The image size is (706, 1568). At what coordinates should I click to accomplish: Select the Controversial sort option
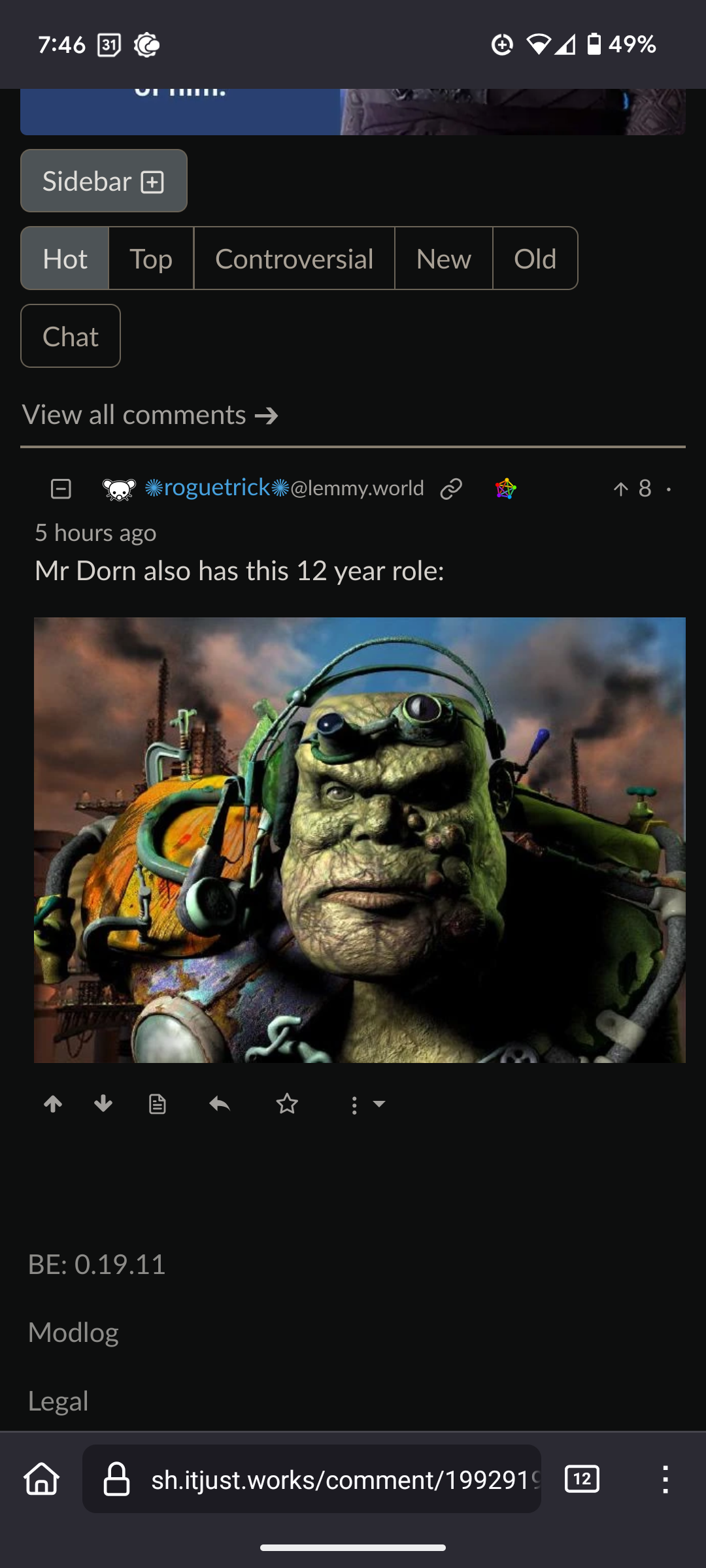coord(294,259)
